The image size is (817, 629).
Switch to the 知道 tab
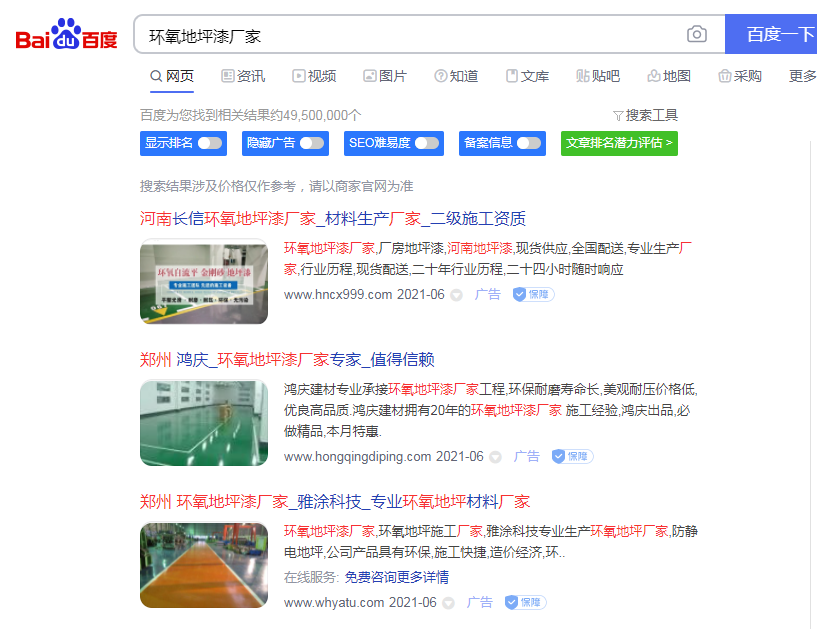[456, 76]
